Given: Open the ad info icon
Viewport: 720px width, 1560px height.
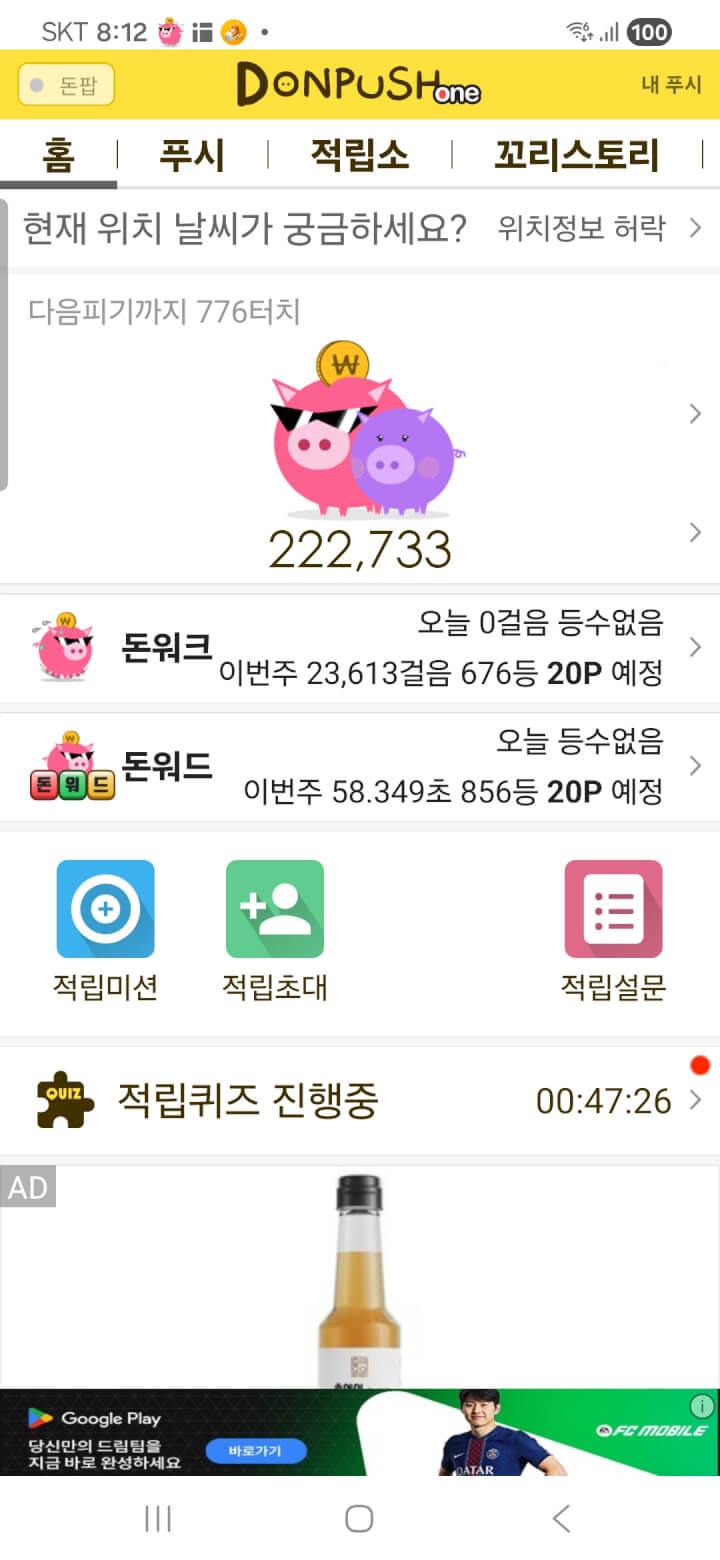Looking at the screenshot, I should [703, 1406].
